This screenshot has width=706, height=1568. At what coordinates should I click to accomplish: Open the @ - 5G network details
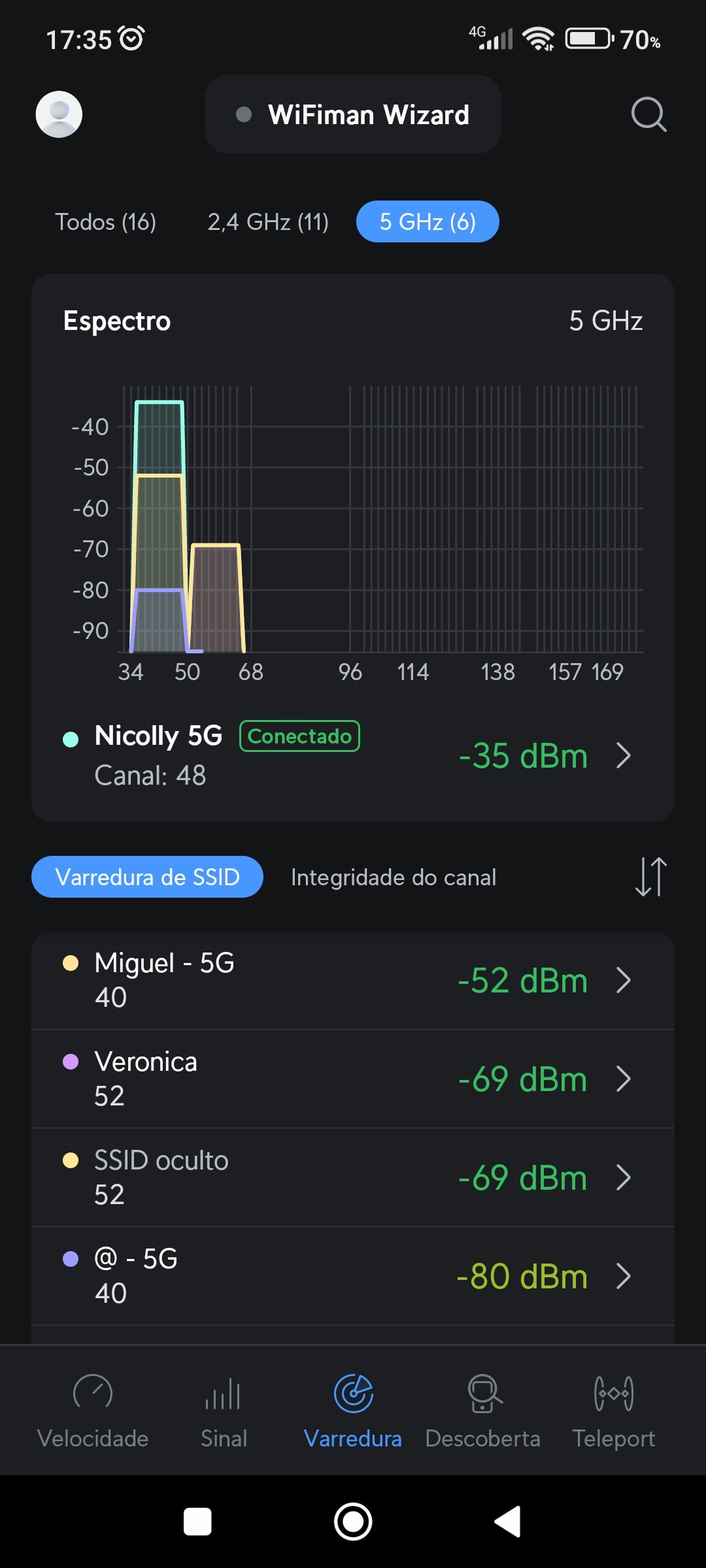353,1276
